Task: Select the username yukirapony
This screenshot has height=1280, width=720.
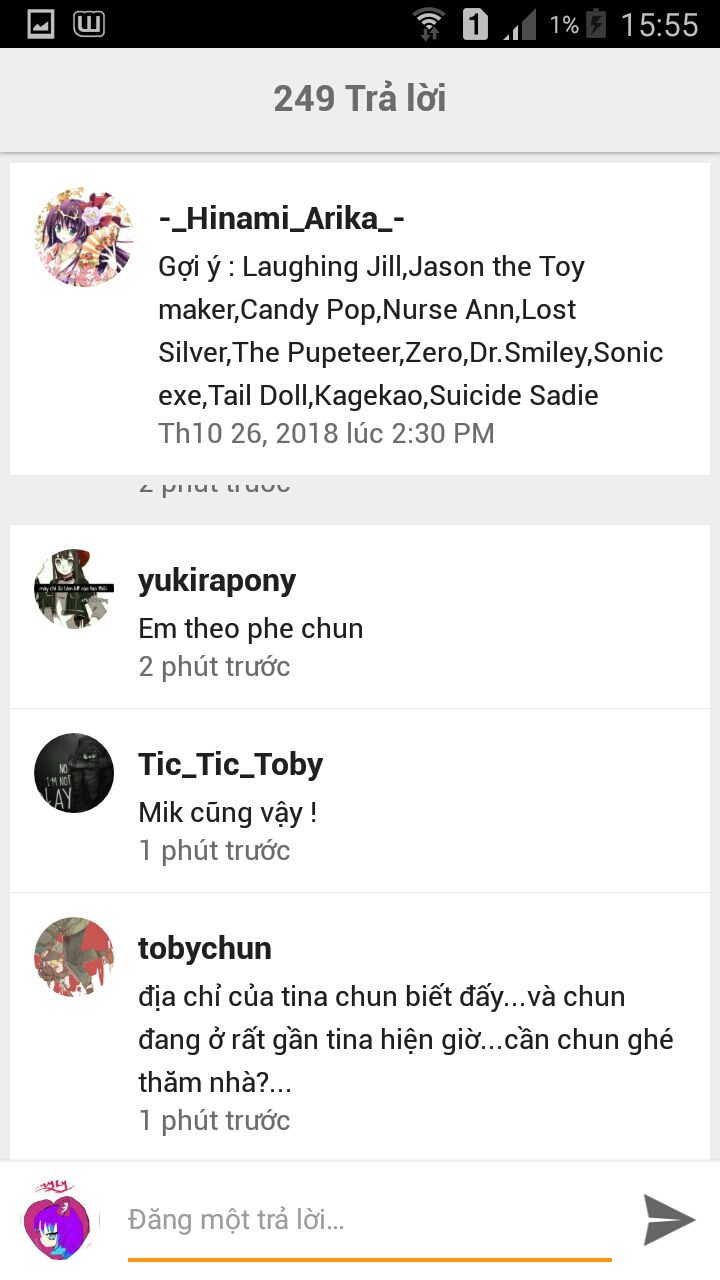Action: pyautogui.click(x=217, y=581)
